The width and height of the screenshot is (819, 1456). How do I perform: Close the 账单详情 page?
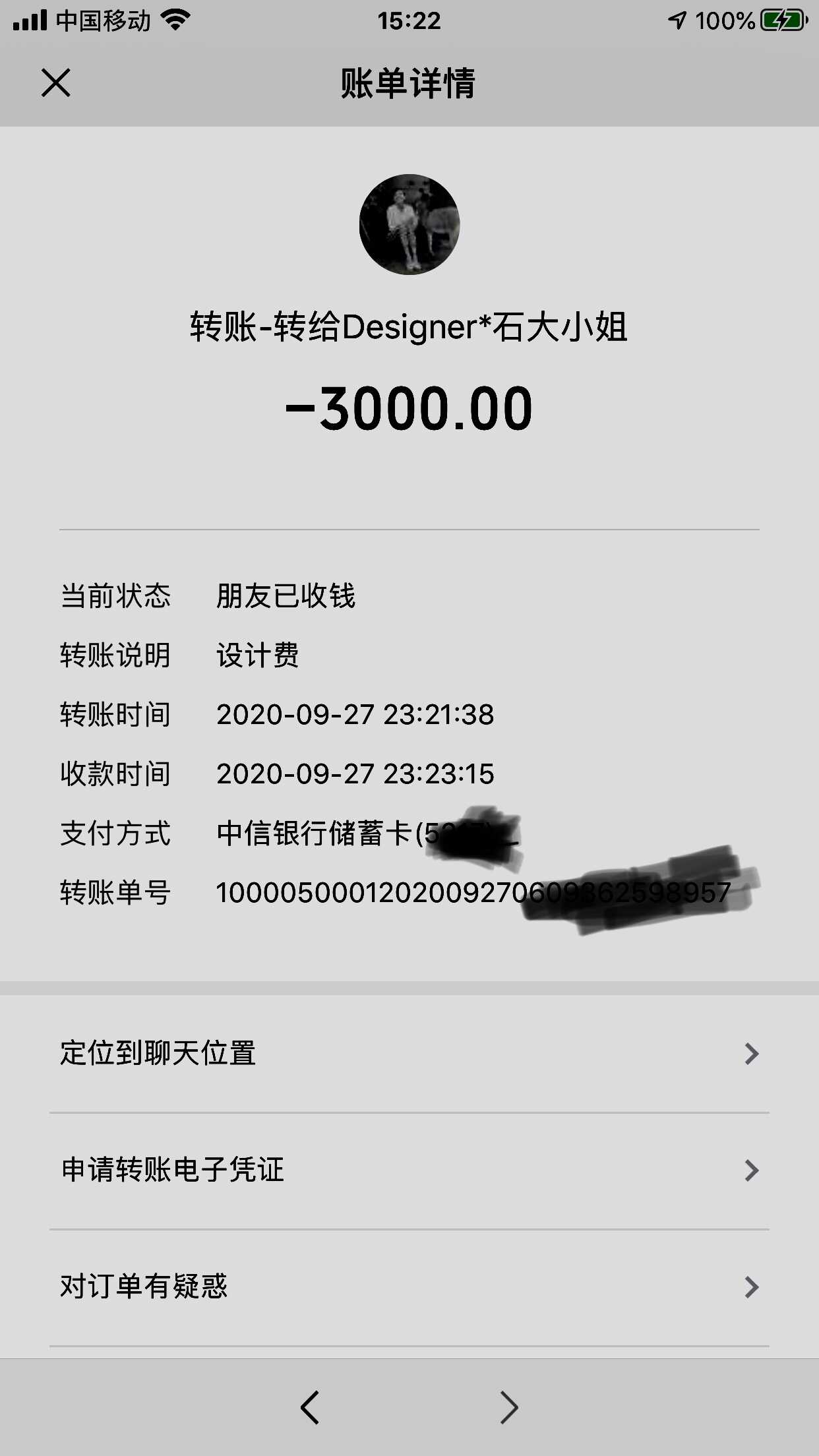point(56,84)
